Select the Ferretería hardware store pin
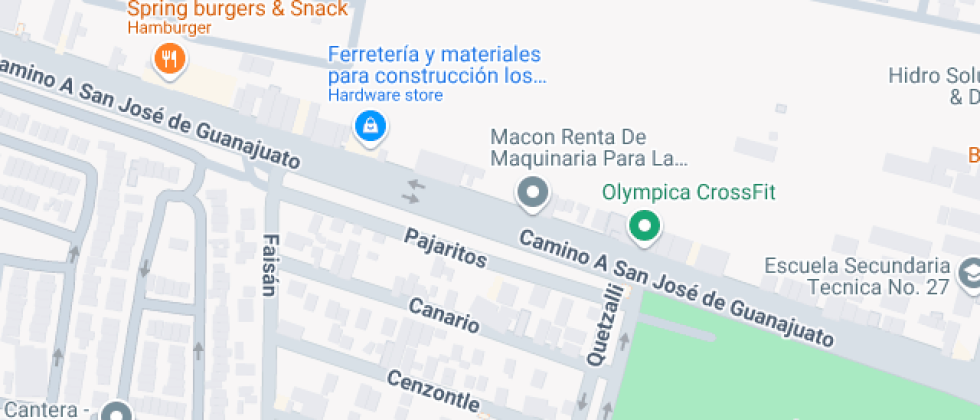 click(370, 126)
